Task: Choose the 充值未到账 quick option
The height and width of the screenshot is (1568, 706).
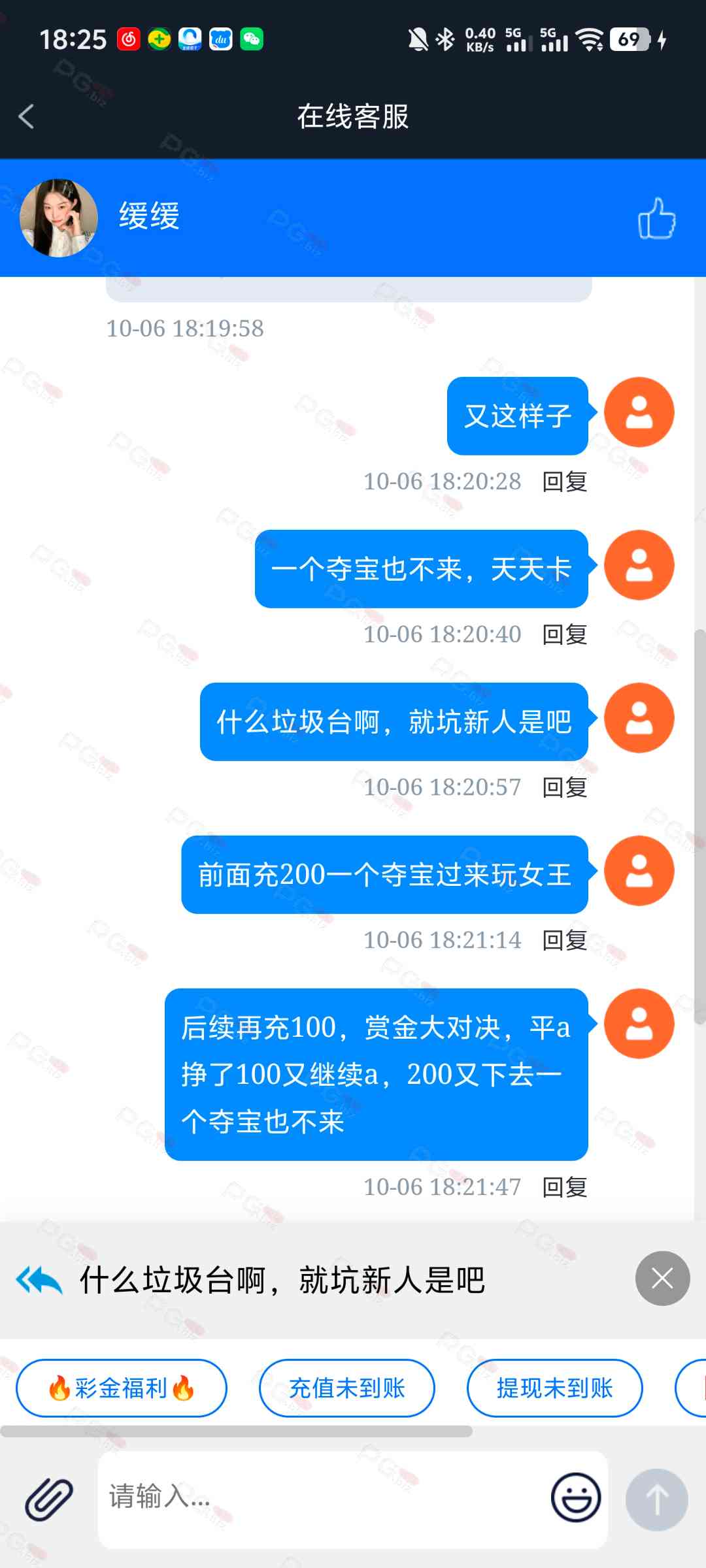Action: click(x=346, y=1388)
